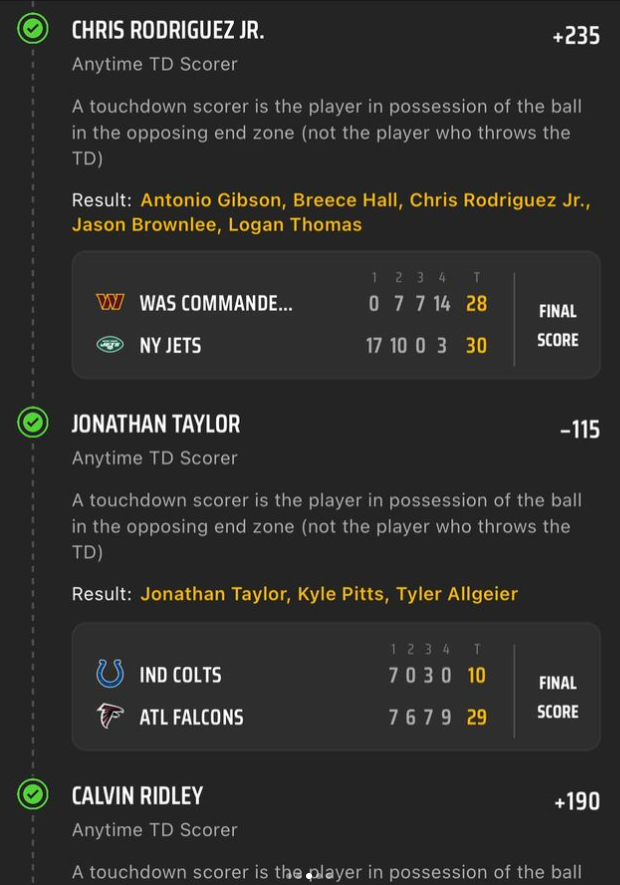The image size is (620, 885).
Task: Open the Colts vs Falcons final score card
Action: [x=335, y=687]
